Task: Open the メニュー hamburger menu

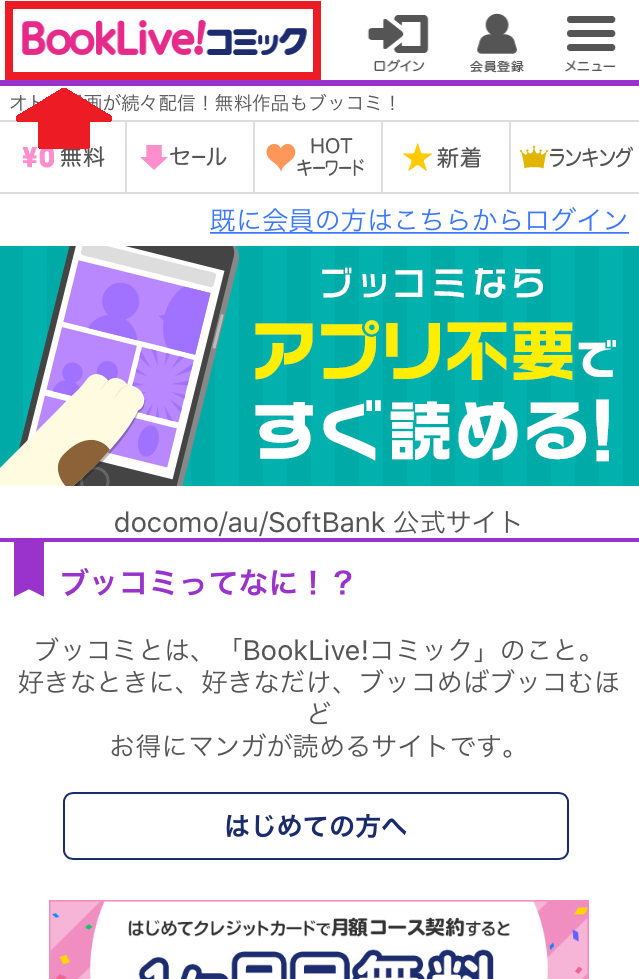Action: [x=590, y=44]
